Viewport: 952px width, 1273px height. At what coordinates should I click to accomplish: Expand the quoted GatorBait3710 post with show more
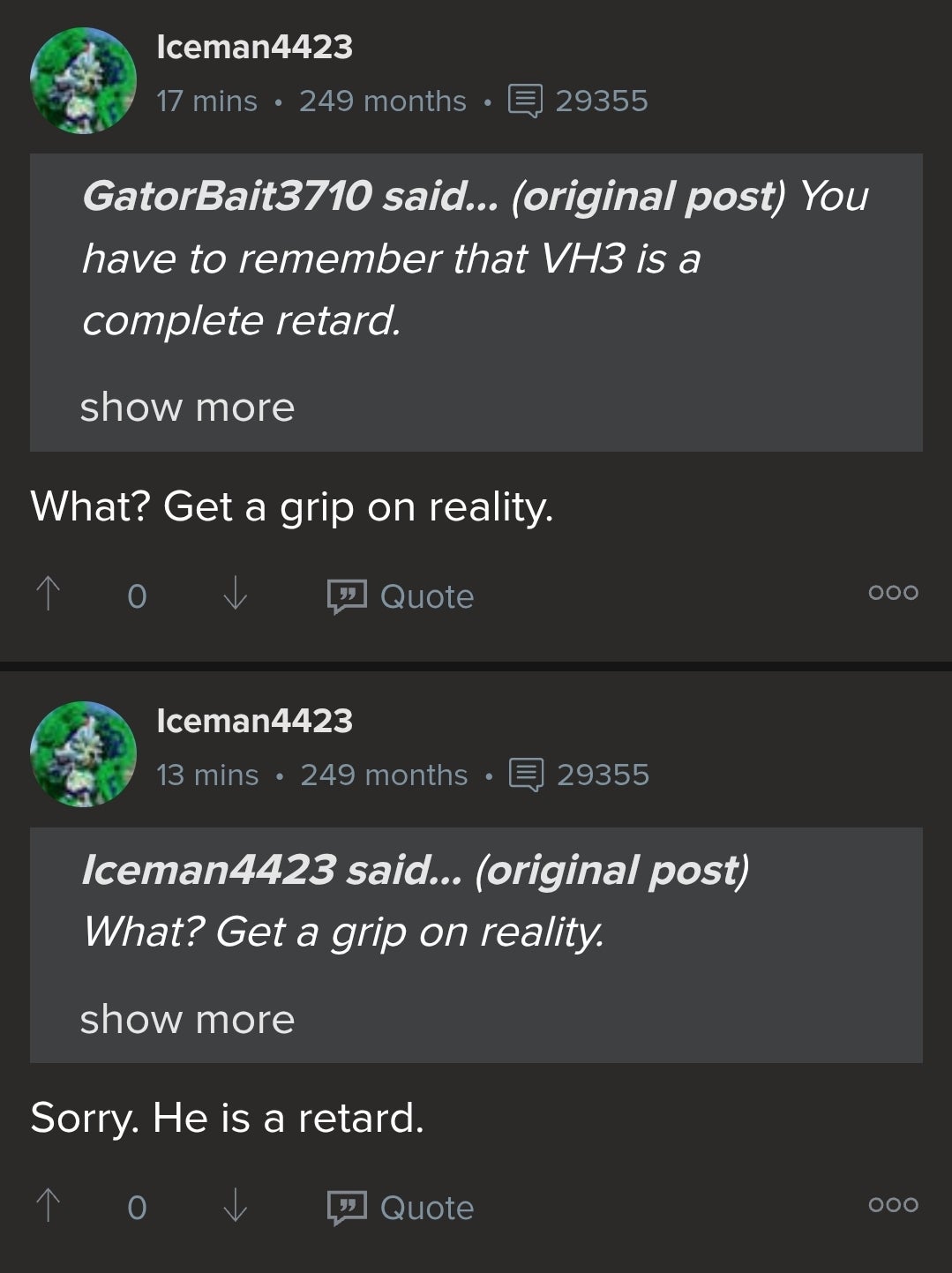[x=187, y=408]
